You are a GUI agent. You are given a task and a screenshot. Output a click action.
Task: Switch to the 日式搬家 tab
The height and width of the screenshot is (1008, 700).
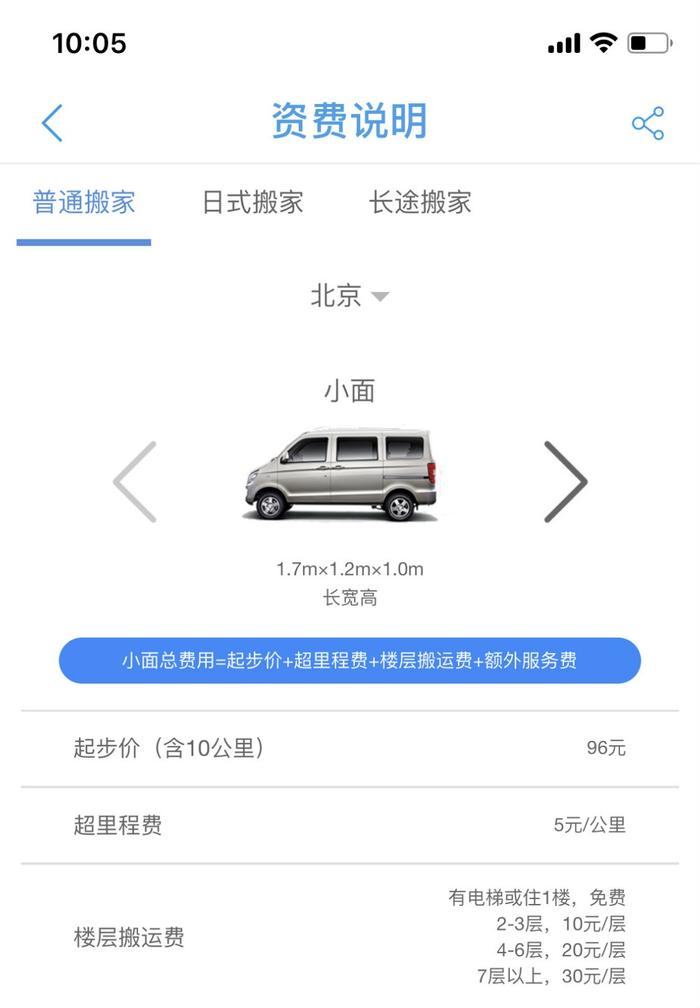click(x=252, y=203)
